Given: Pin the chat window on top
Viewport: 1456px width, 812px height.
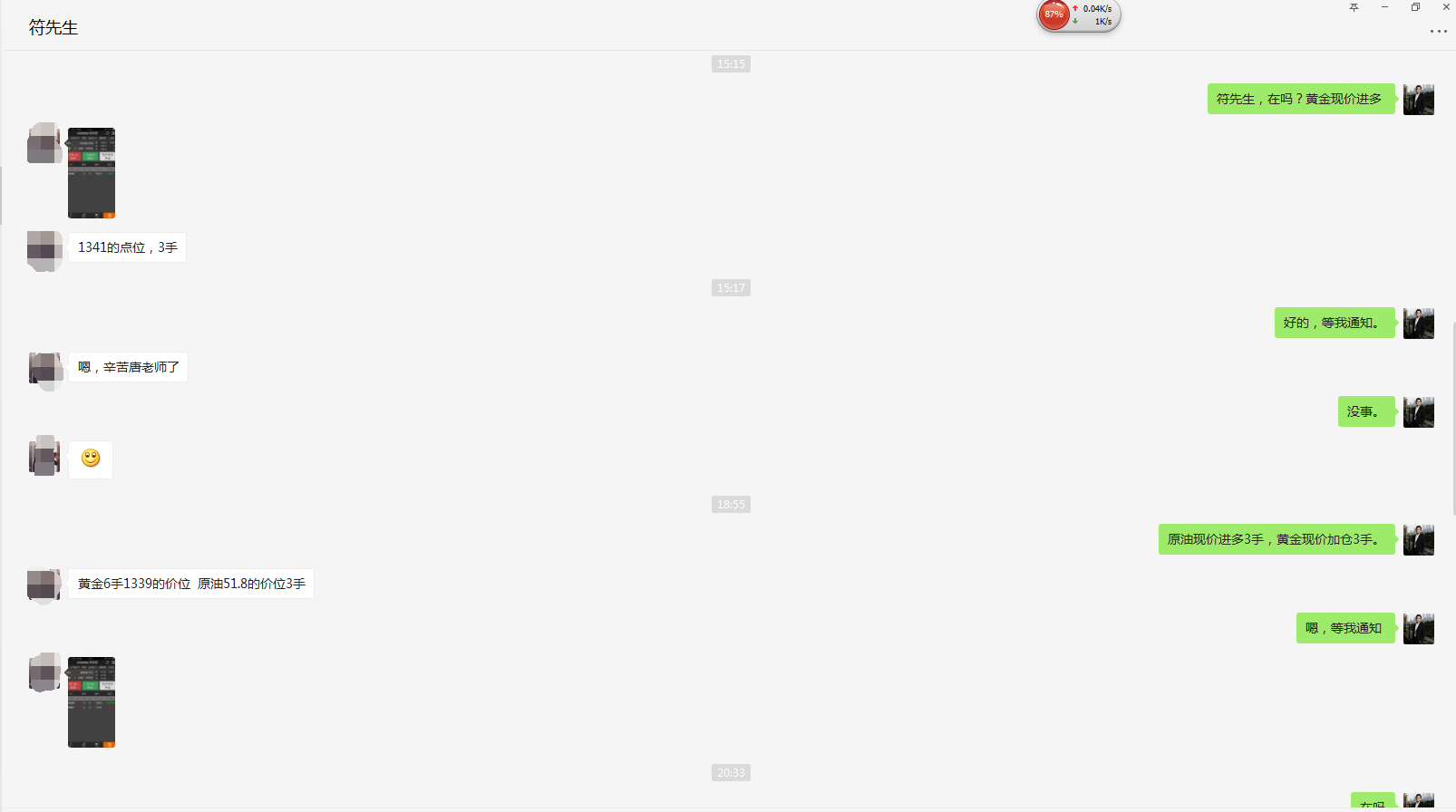Looking at the screenshot, I should (x=1354, y=7).
